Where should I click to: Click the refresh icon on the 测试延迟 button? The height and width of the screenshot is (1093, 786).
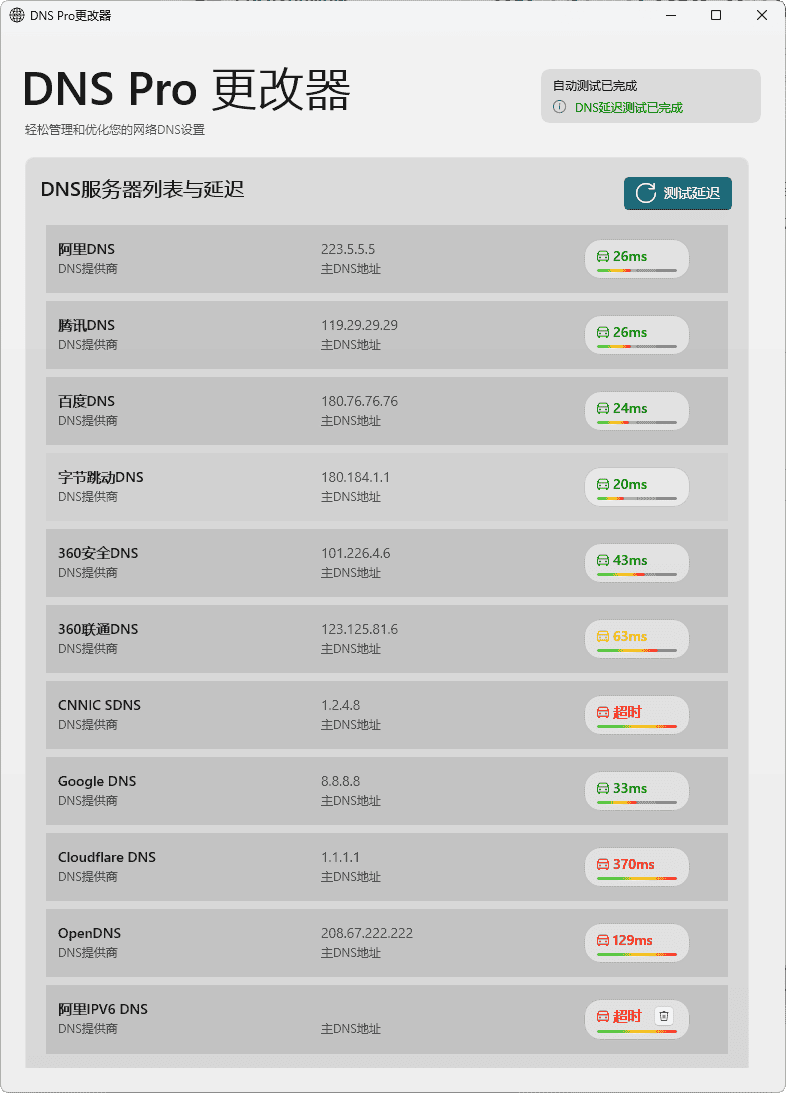646,193
